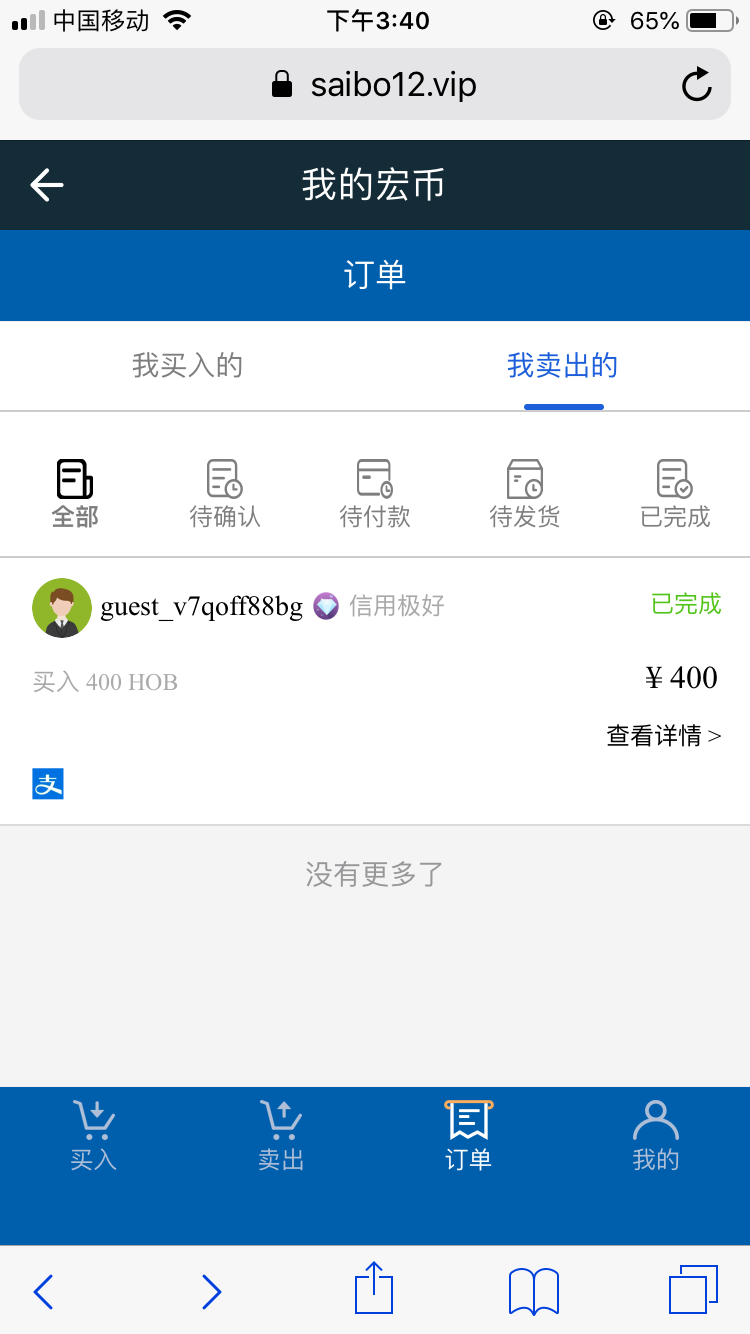Image resolution: width=750 pixels, height=1334 pixels.
Task: Show all open Safari tabs
Action: coord(693,1290)
